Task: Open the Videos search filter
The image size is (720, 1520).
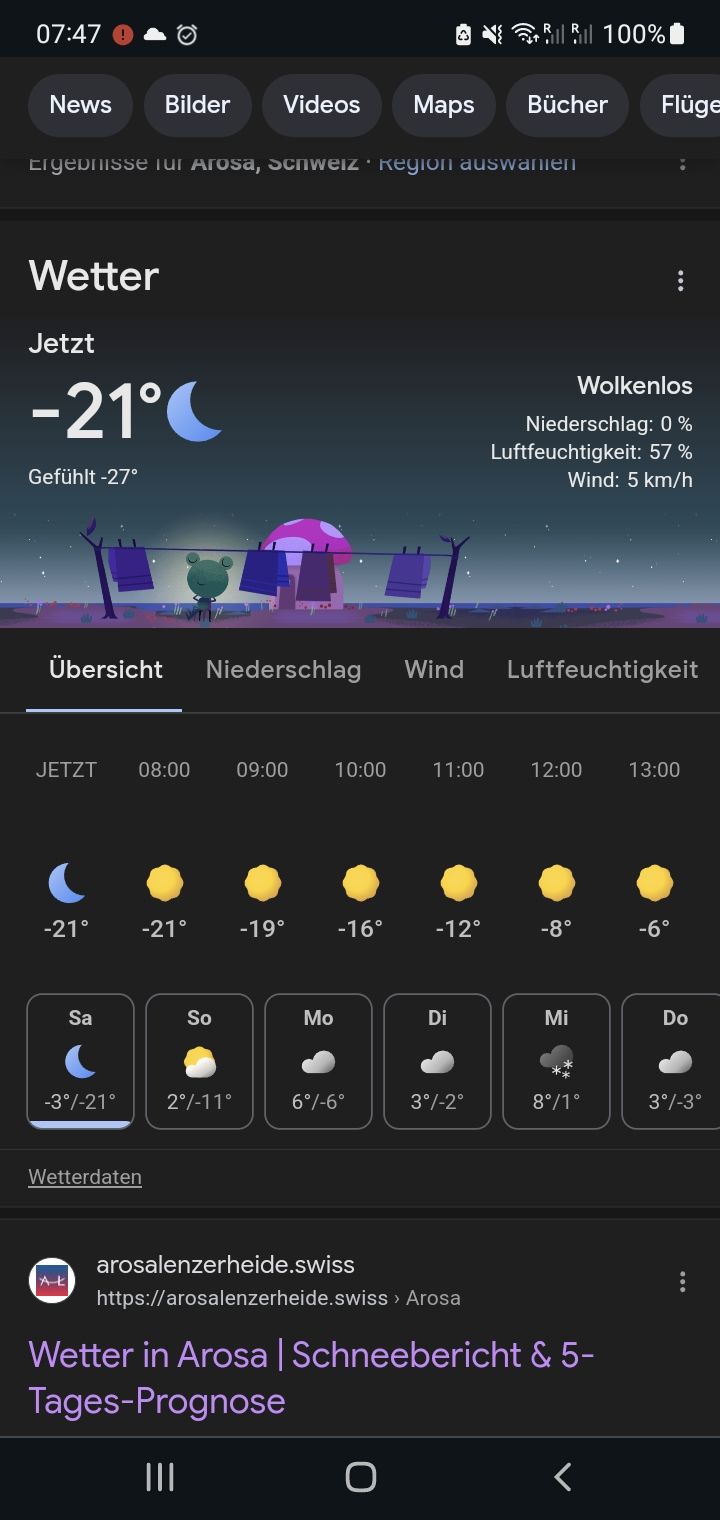Action: [x=321, y=105]
